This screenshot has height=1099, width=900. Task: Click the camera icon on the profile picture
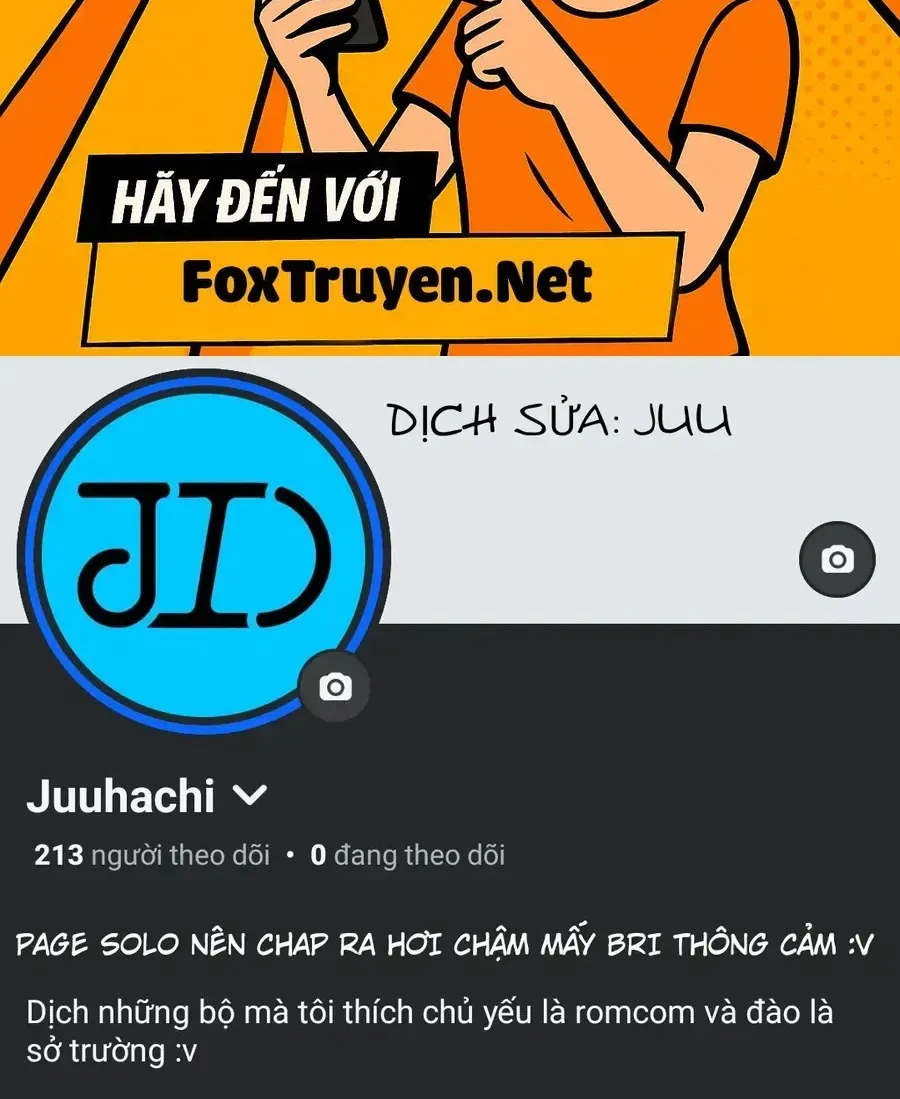click(x=337, y=686)
